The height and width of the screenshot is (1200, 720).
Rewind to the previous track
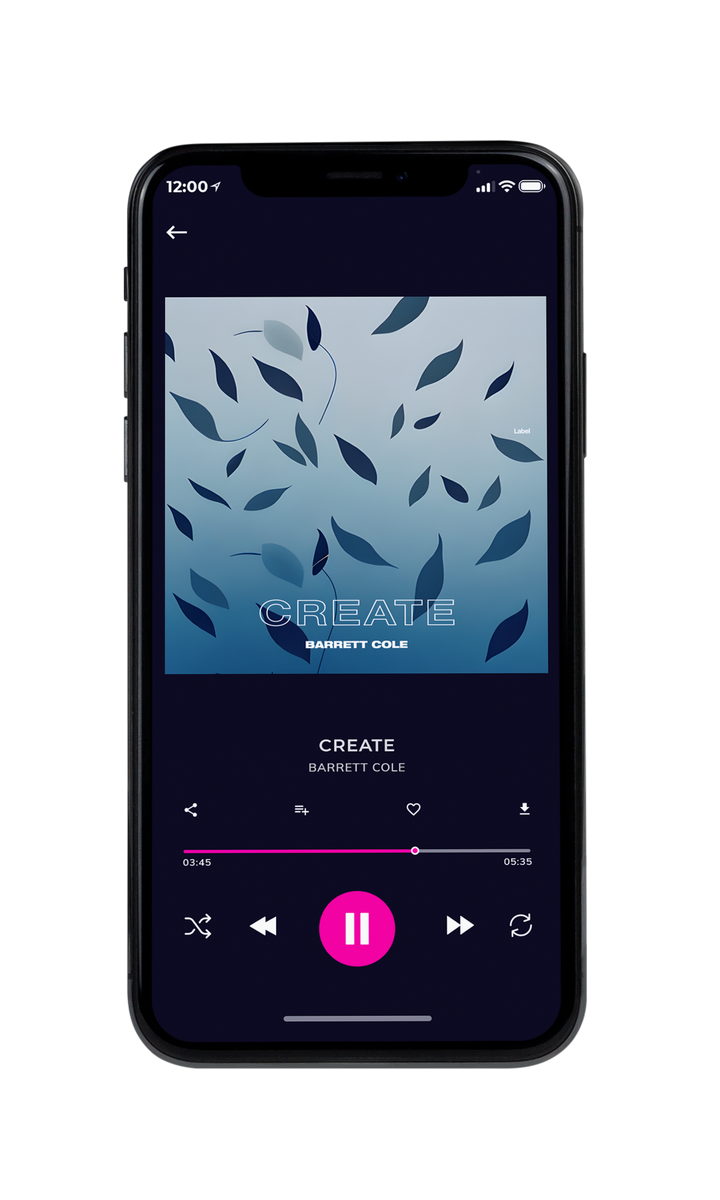coord(263,927)
